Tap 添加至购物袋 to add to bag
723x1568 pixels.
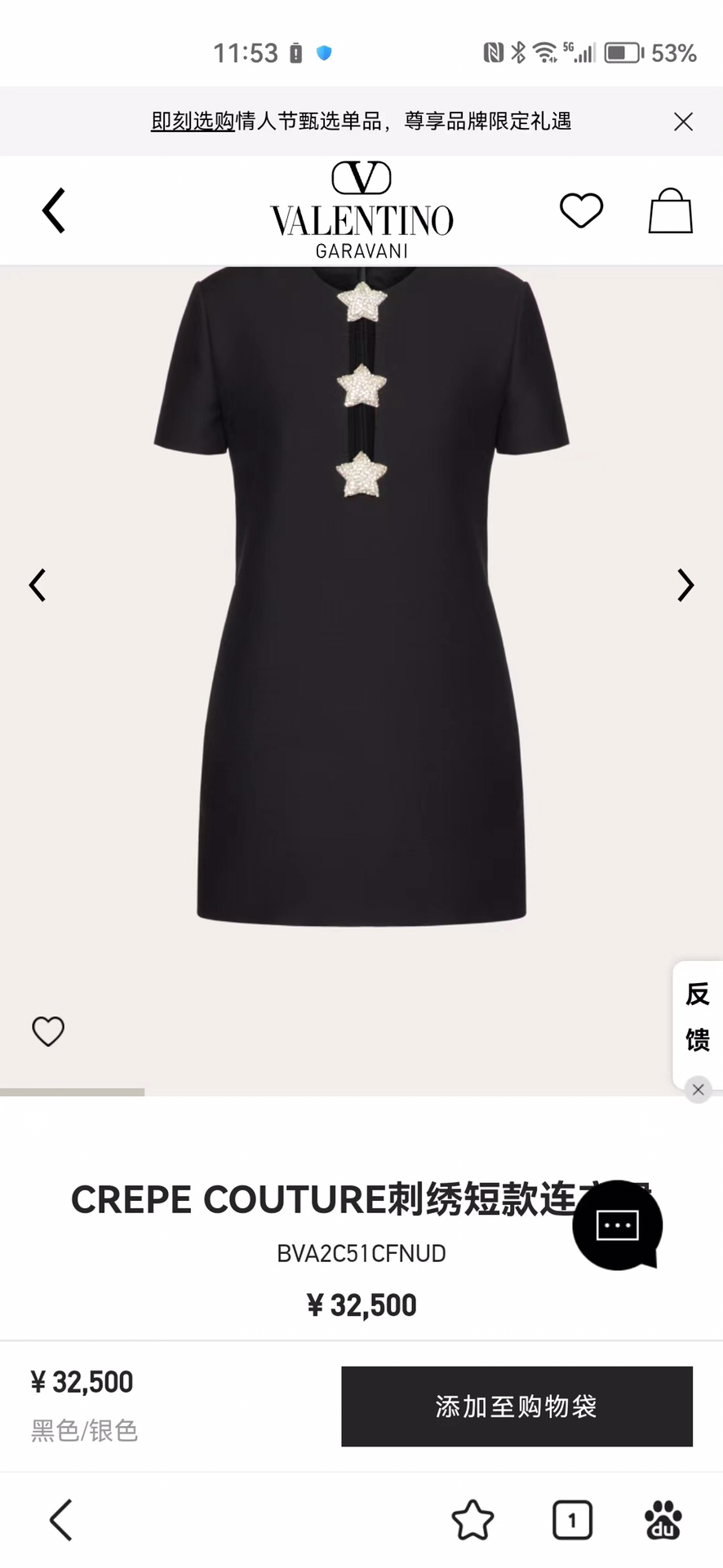517,1406
